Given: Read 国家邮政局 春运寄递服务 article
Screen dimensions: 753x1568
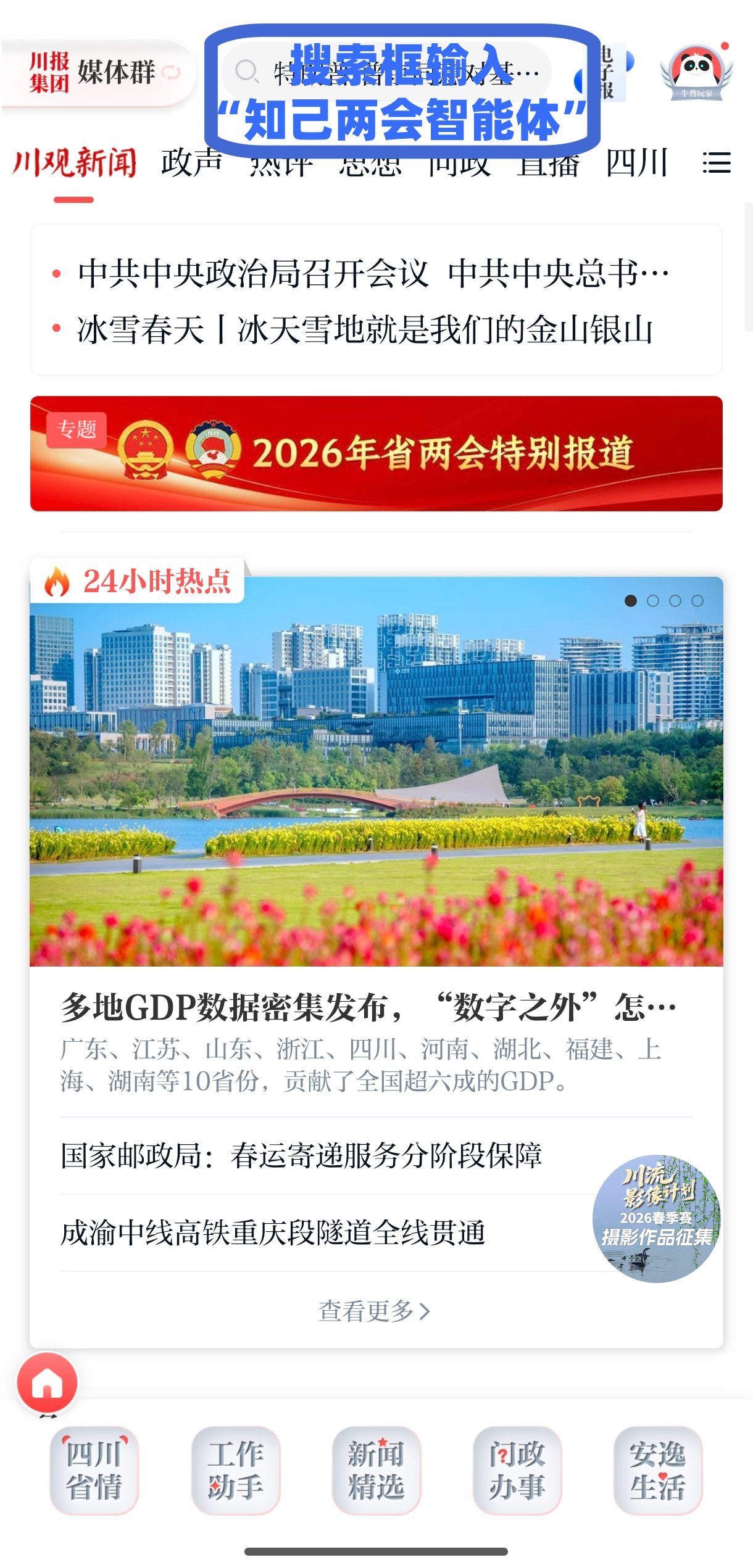Looking at the screenshot, I should [301, 1155].
